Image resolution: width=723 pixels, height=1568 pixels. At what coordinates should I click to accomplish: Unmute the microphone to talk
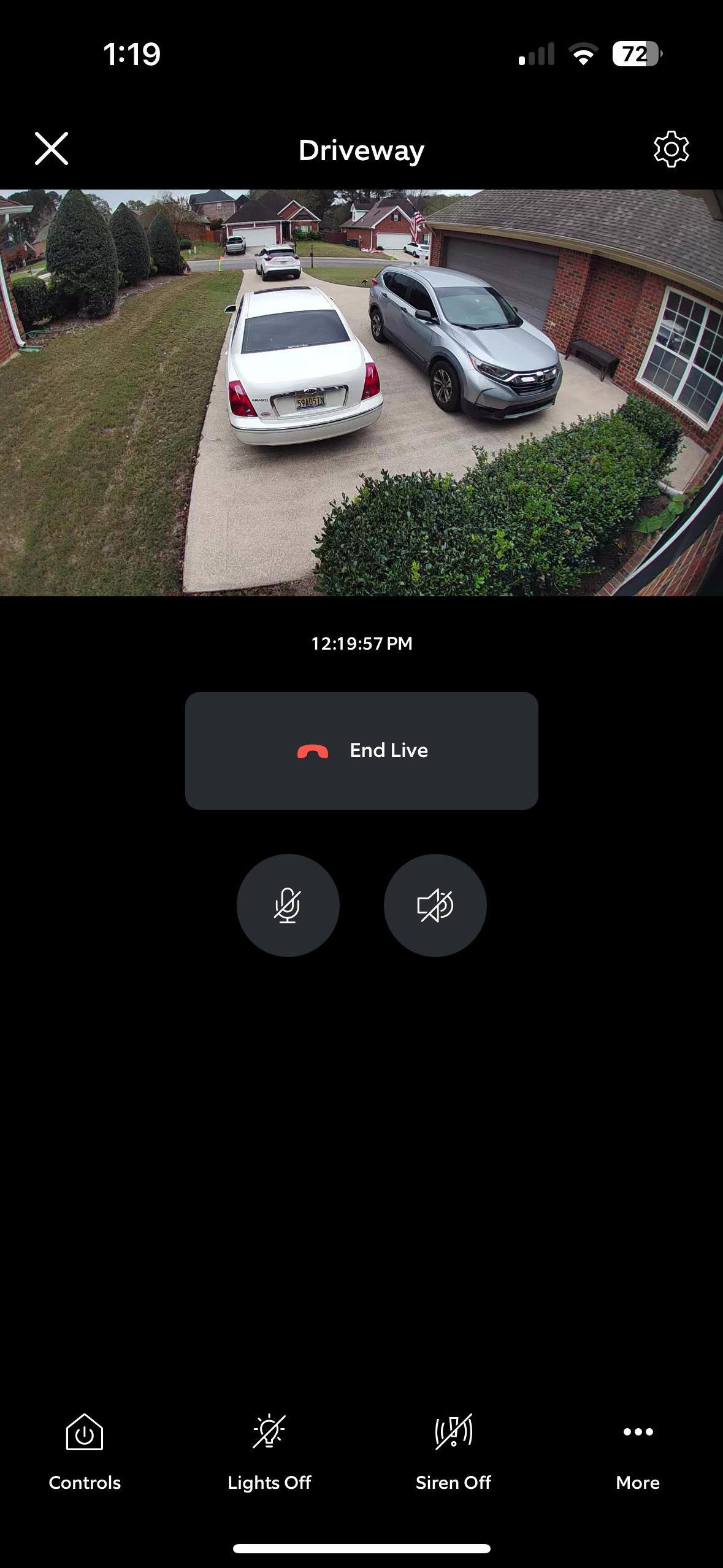coord(288,905)
